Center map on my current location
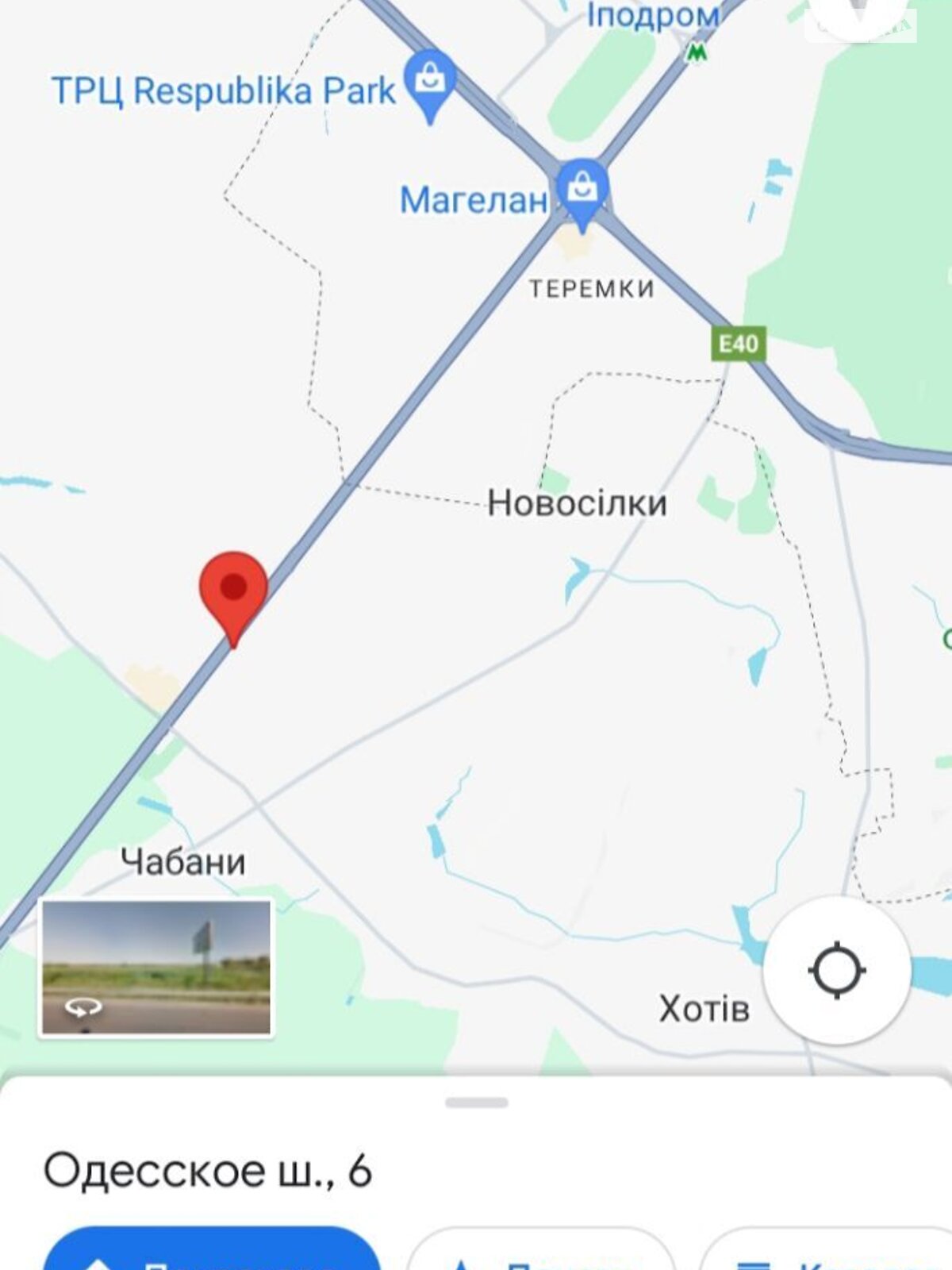This screenshot has height=1270, width=952. pos(836,970)
